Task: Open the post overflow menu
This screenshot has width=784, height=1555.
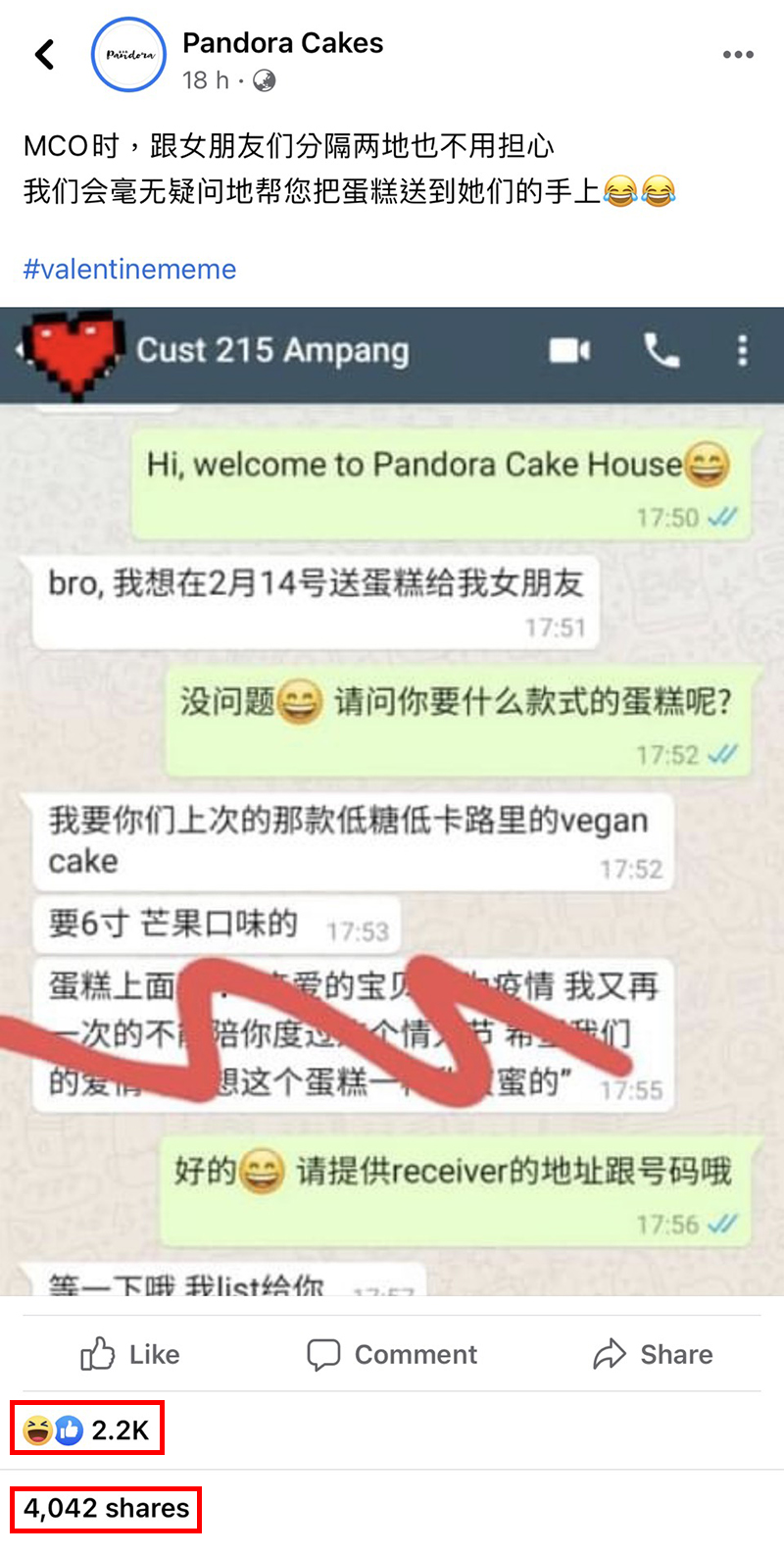Action: (738, 55)
